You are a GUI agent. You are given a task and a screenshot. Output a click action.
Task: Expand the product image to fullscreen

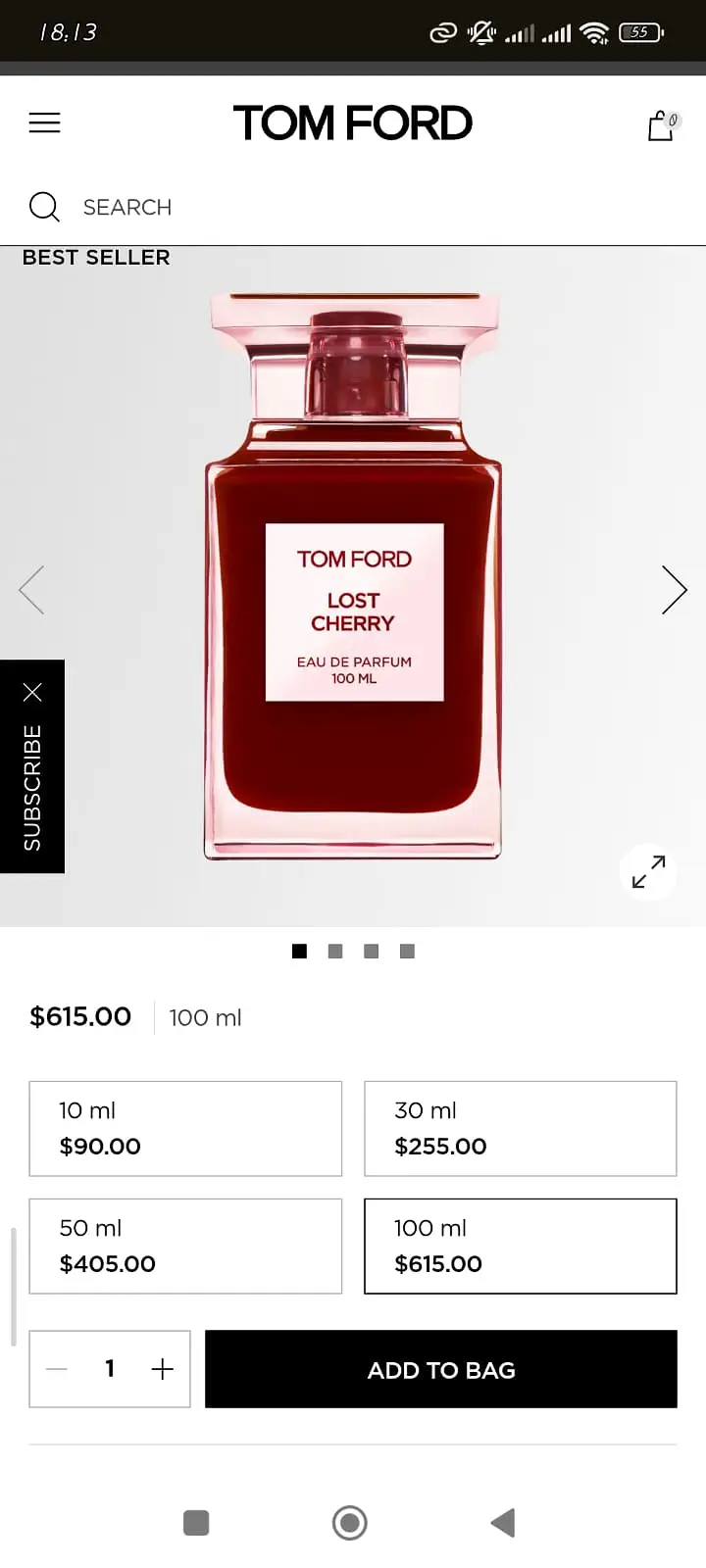coord(647,871)
